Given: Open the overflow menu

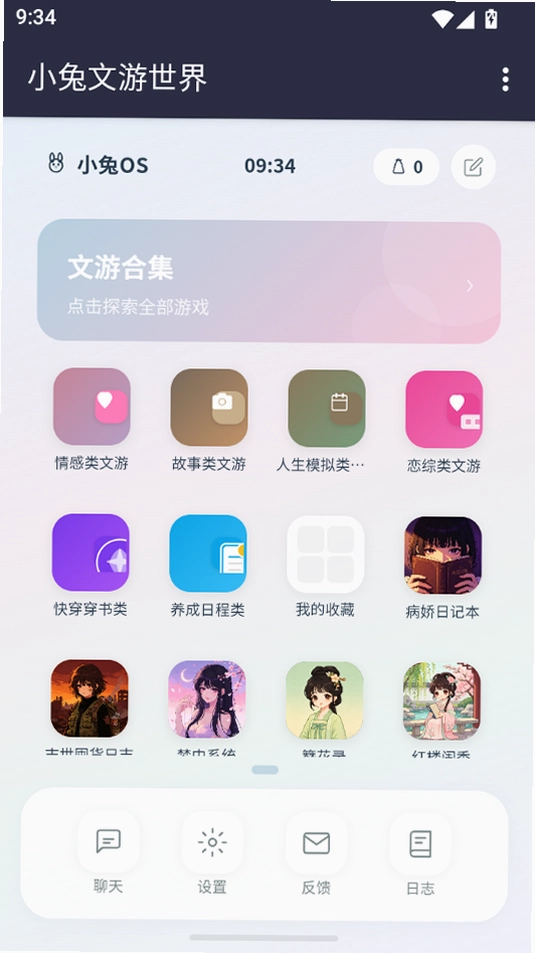Looking at the screenshot, I should 505,79.
